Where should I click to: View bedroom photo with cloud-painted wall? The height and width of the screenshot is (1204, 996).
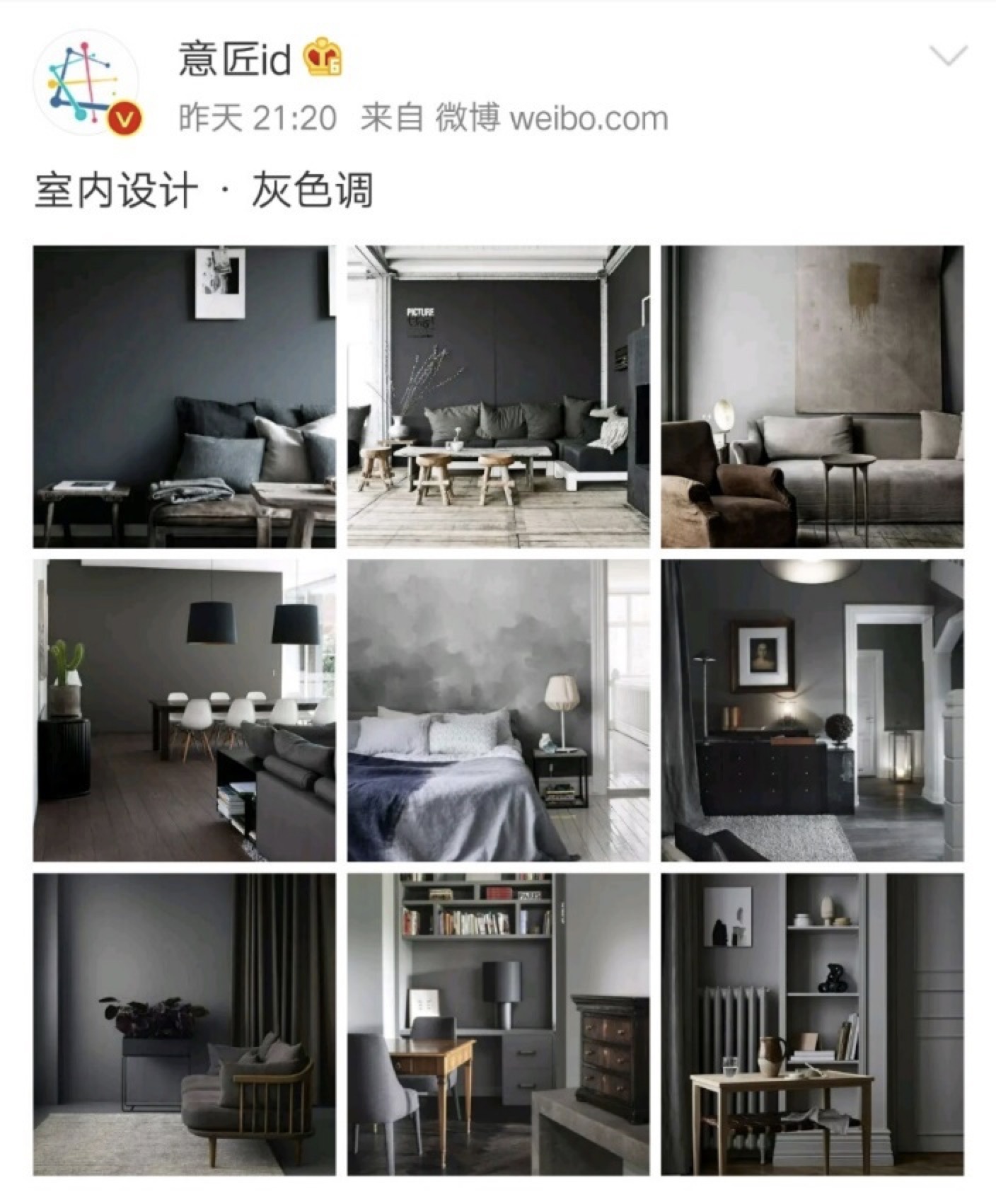pos(498,710)
